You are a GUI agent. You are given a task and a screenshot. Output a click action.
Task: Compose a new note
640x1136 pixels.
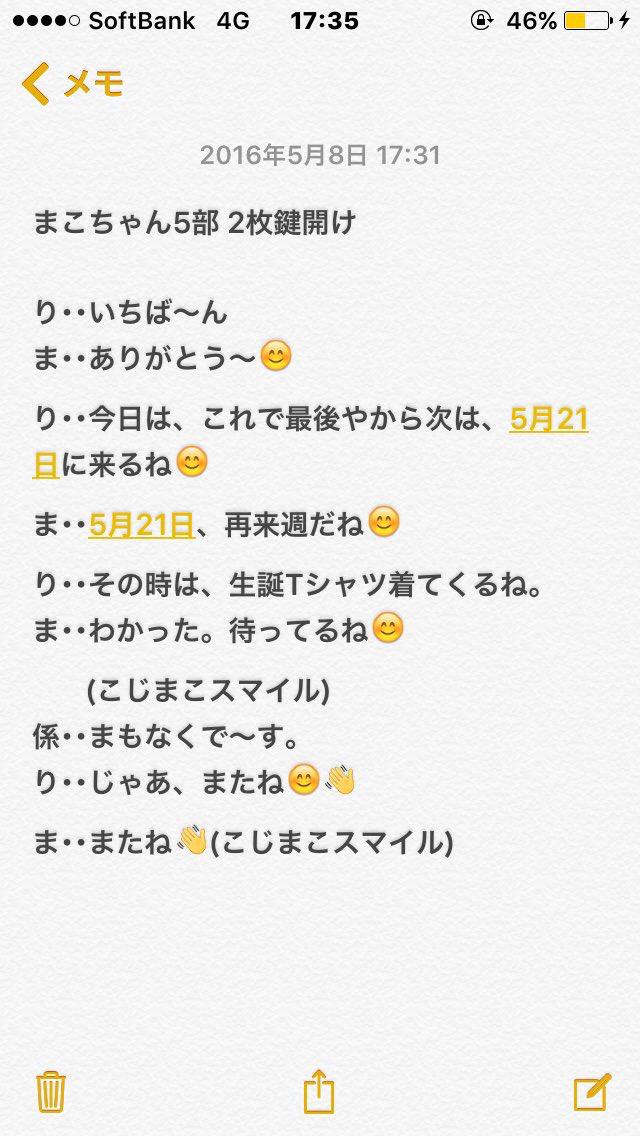tap(591, 1091)
